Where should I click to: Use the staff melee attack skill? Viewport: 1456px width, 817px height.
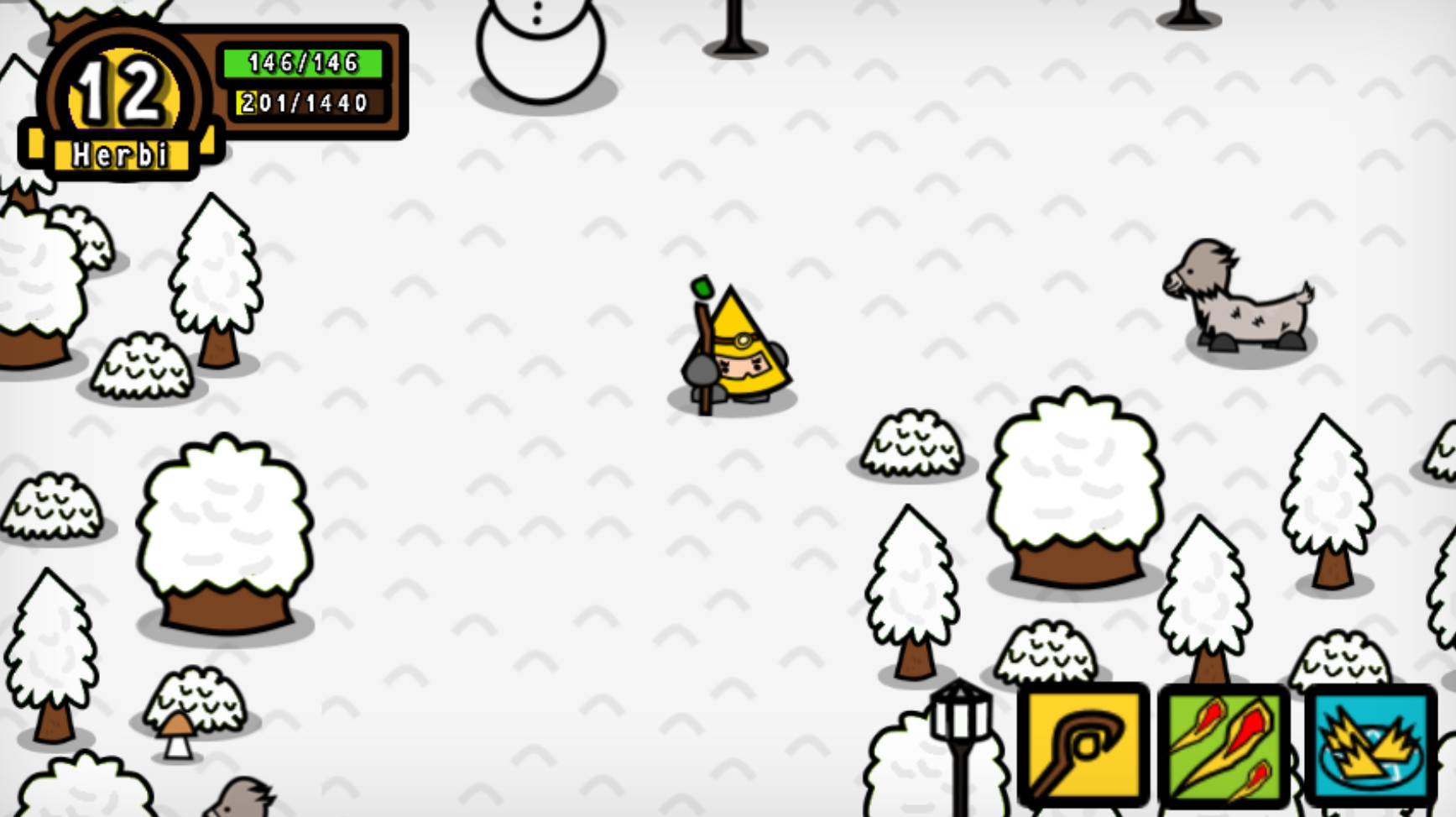point(1083,746)
